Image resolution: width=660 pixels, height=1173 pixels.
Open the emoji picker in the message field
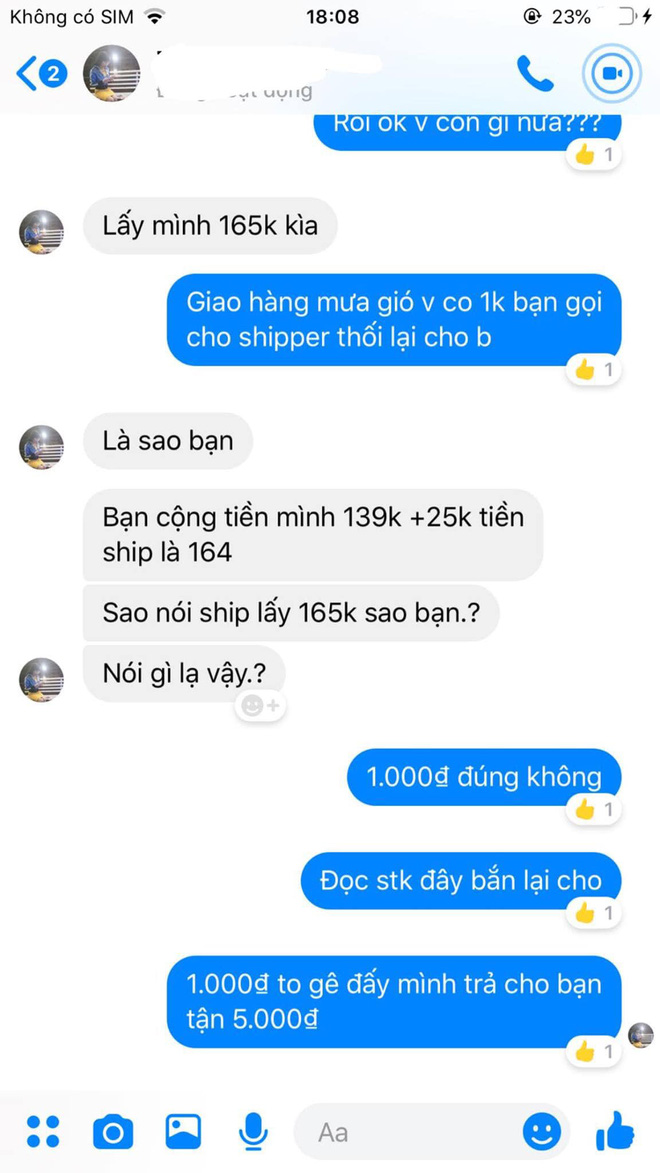[x=541, y=1131]
